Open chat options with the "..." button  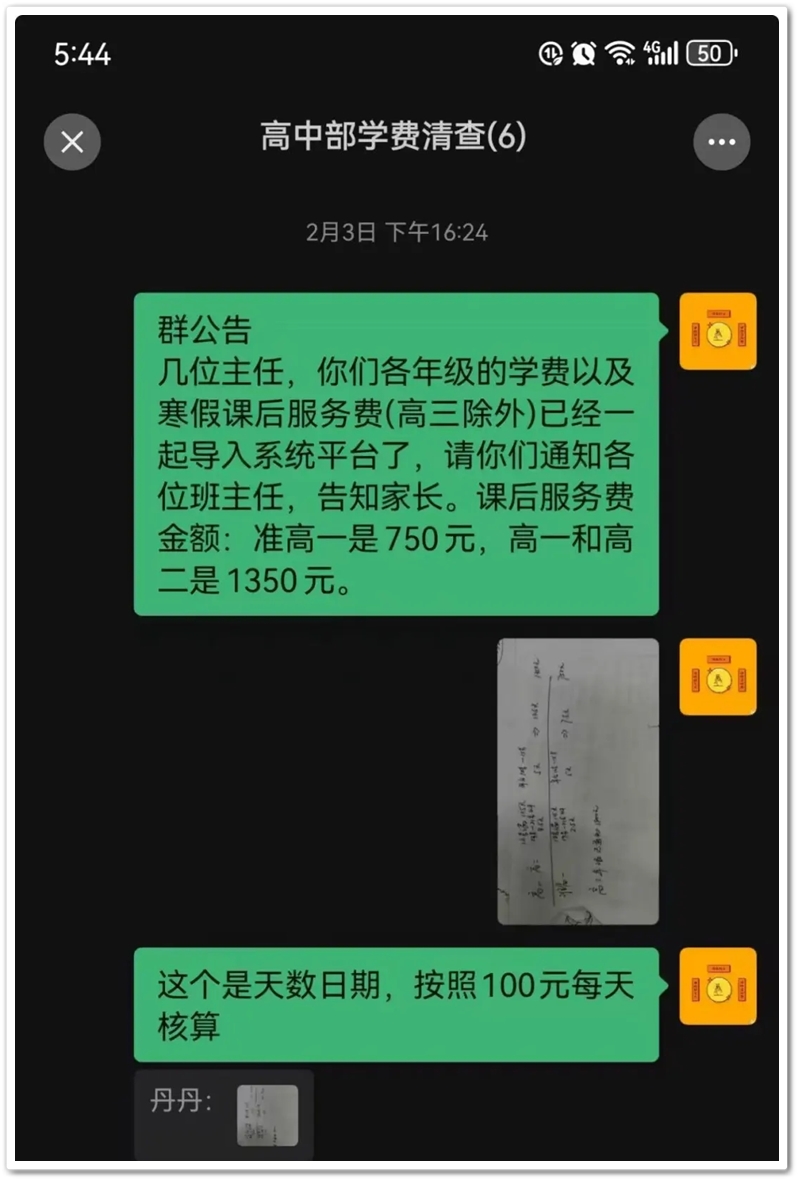(x=720, y=141)
